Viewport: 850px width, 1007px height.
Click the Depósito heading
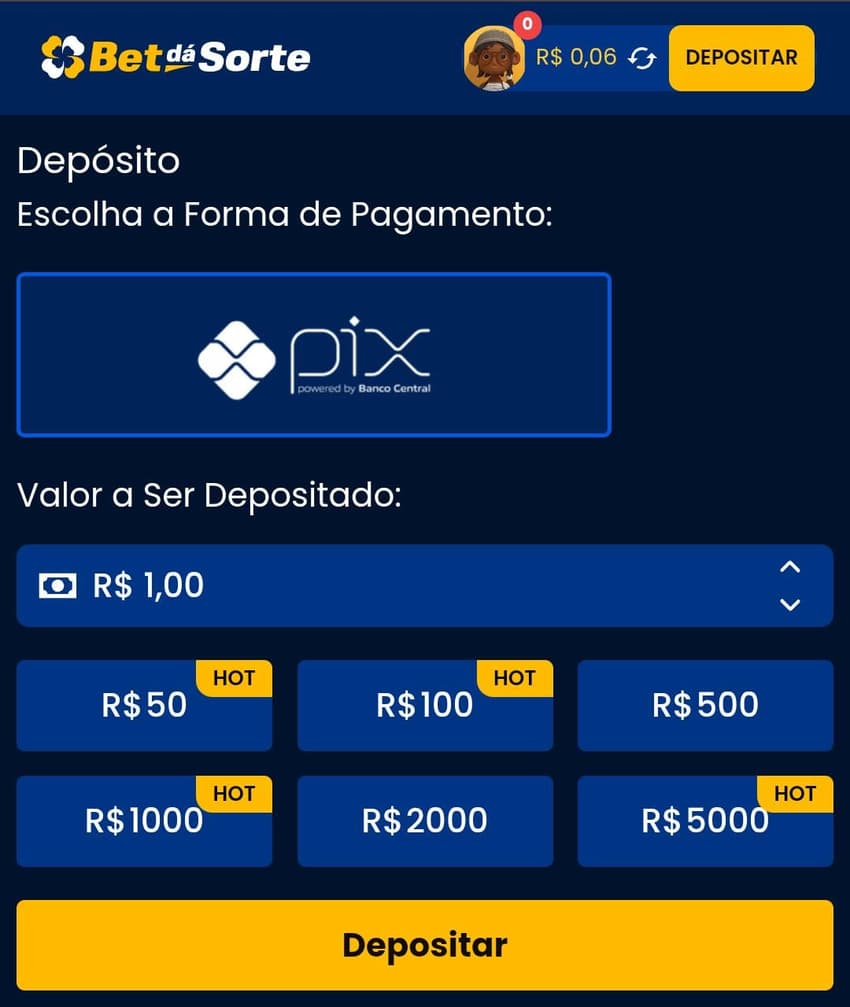pos(96,159)
